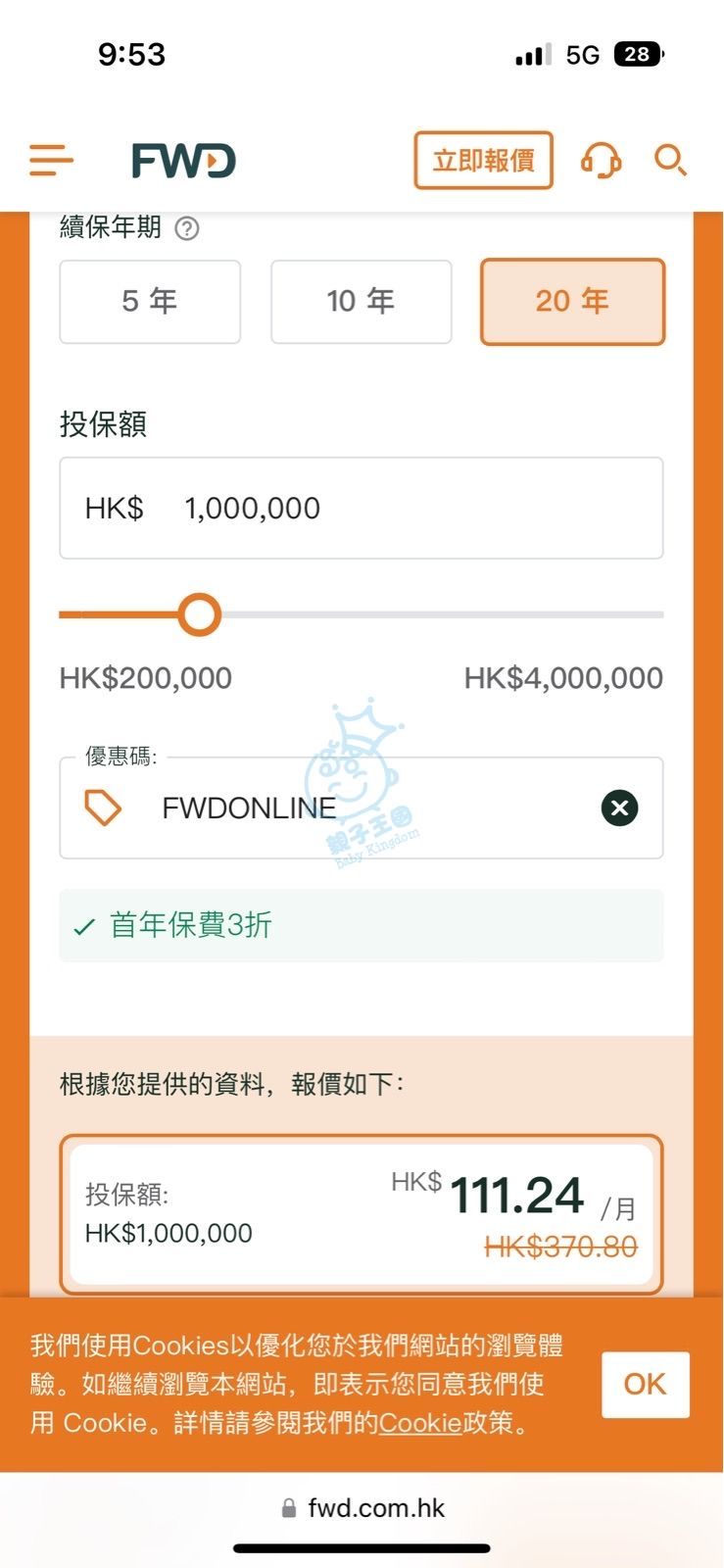The width and height of the screenshot is (724, 1568).
Task: Open the Cookie policy link
Action: (x=420, y=1423)
